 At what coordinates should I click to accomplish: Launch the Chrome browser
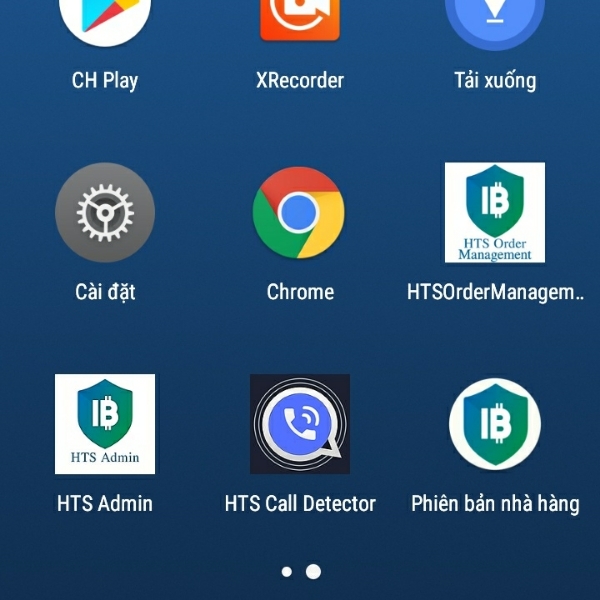(299, 213)
